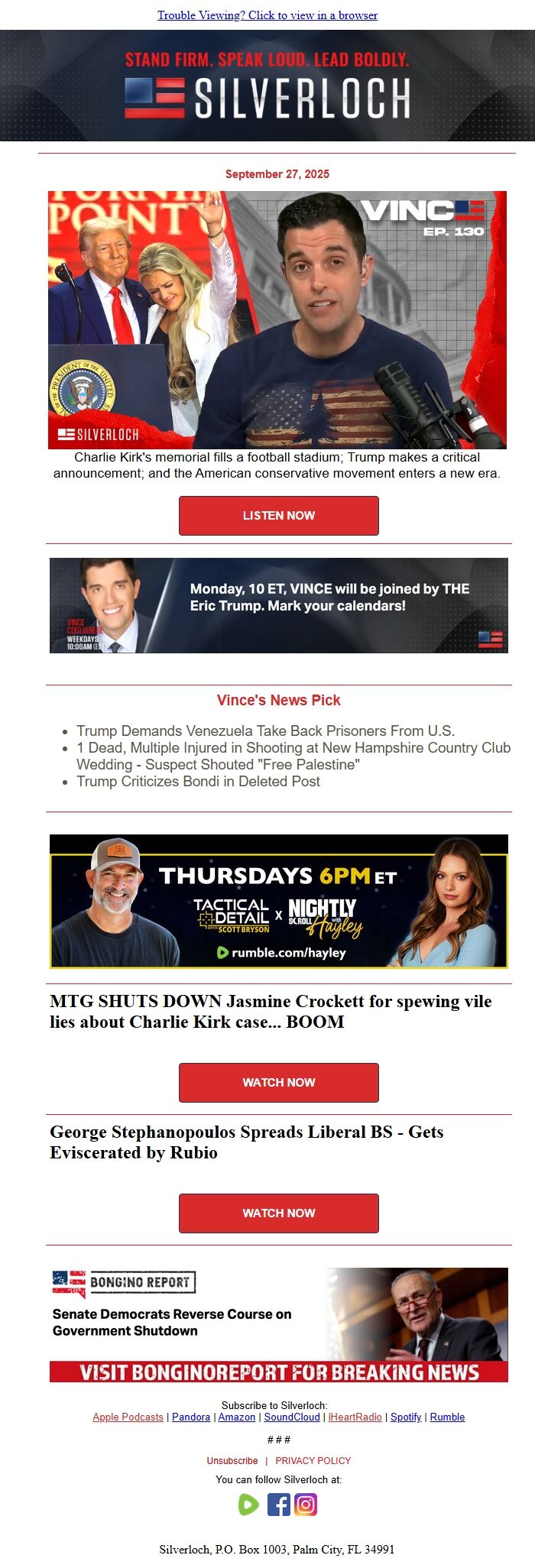Tap the Listen Now button
This screenshot has height=1568, width=535.
point(278,516)
